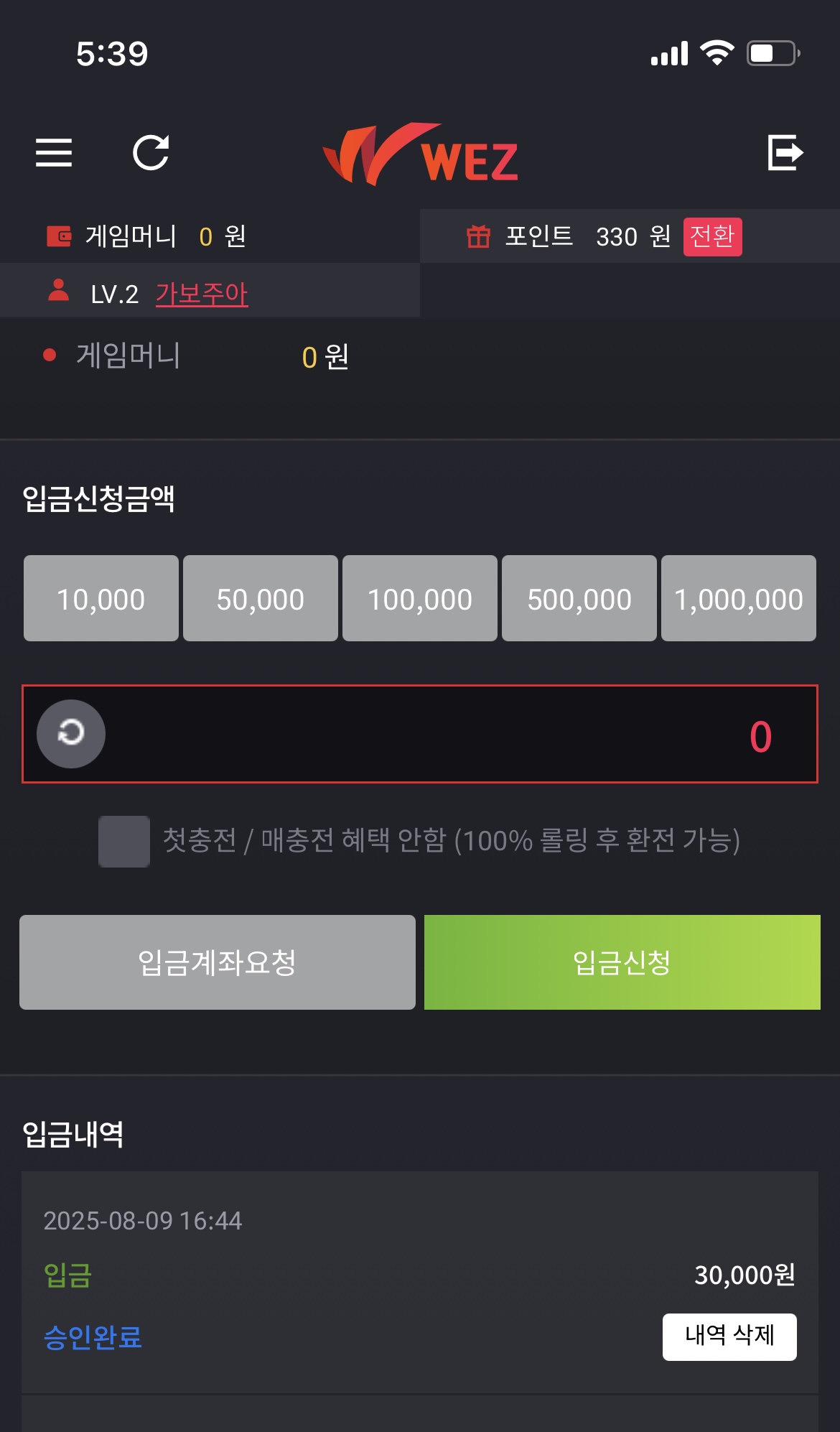Request deposit account via 입금계좌요청
This screenshot has width=840, height=1432.
coord(218,962)
